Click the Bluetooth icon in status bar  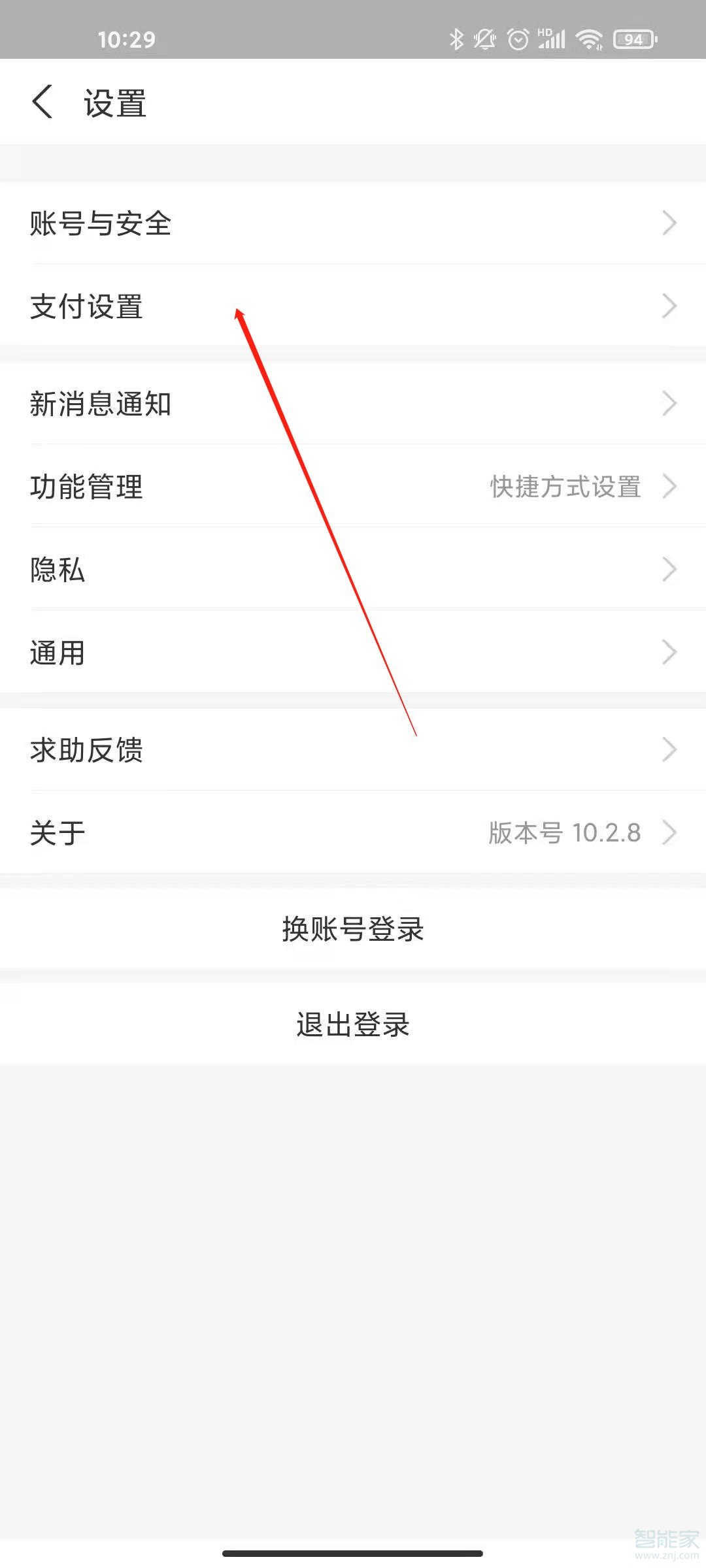tap(458, 39)
